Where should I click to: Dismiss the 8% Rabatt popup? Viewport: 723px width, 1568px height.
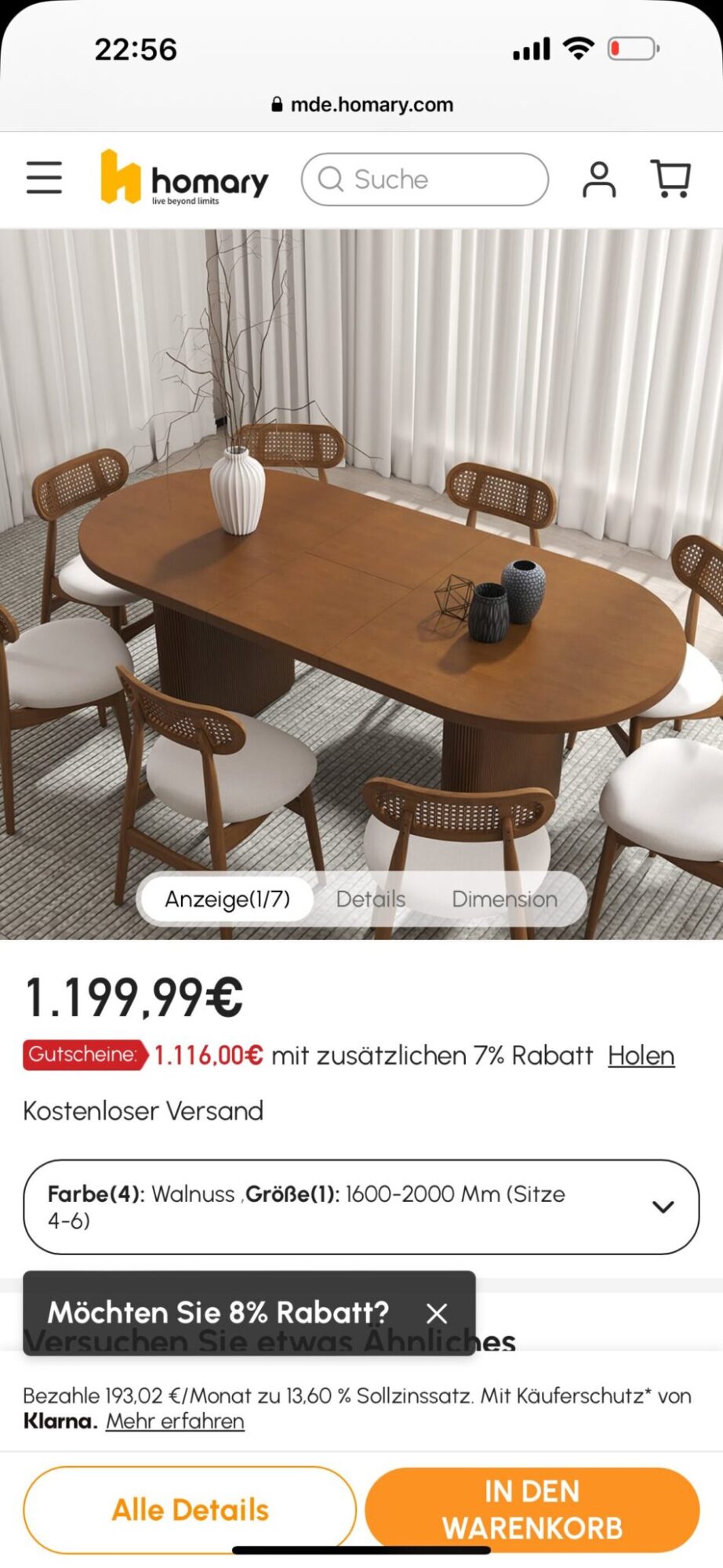coord(437,1313)
